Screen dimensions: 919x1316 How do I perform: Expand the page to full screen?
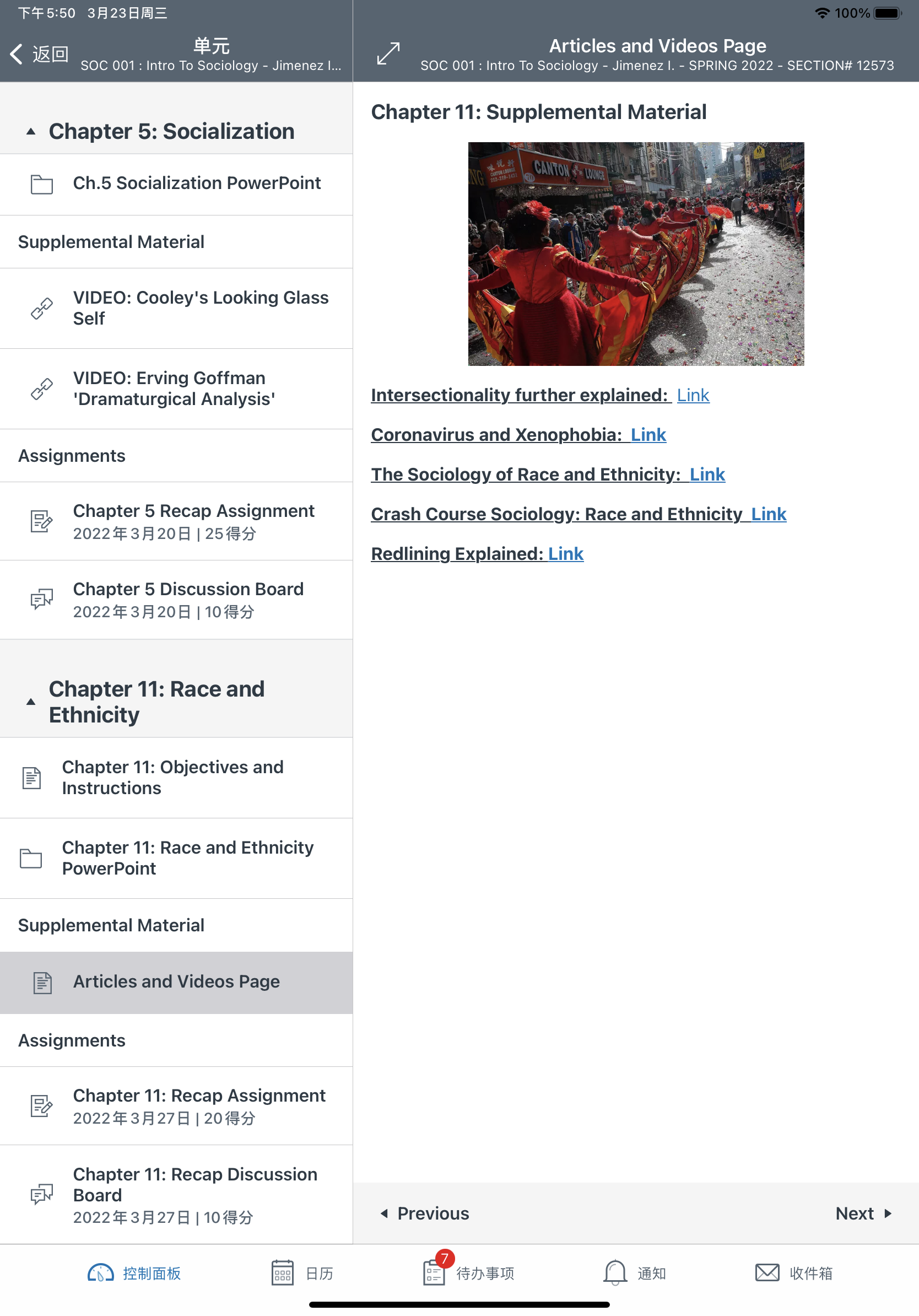point(388,53)
